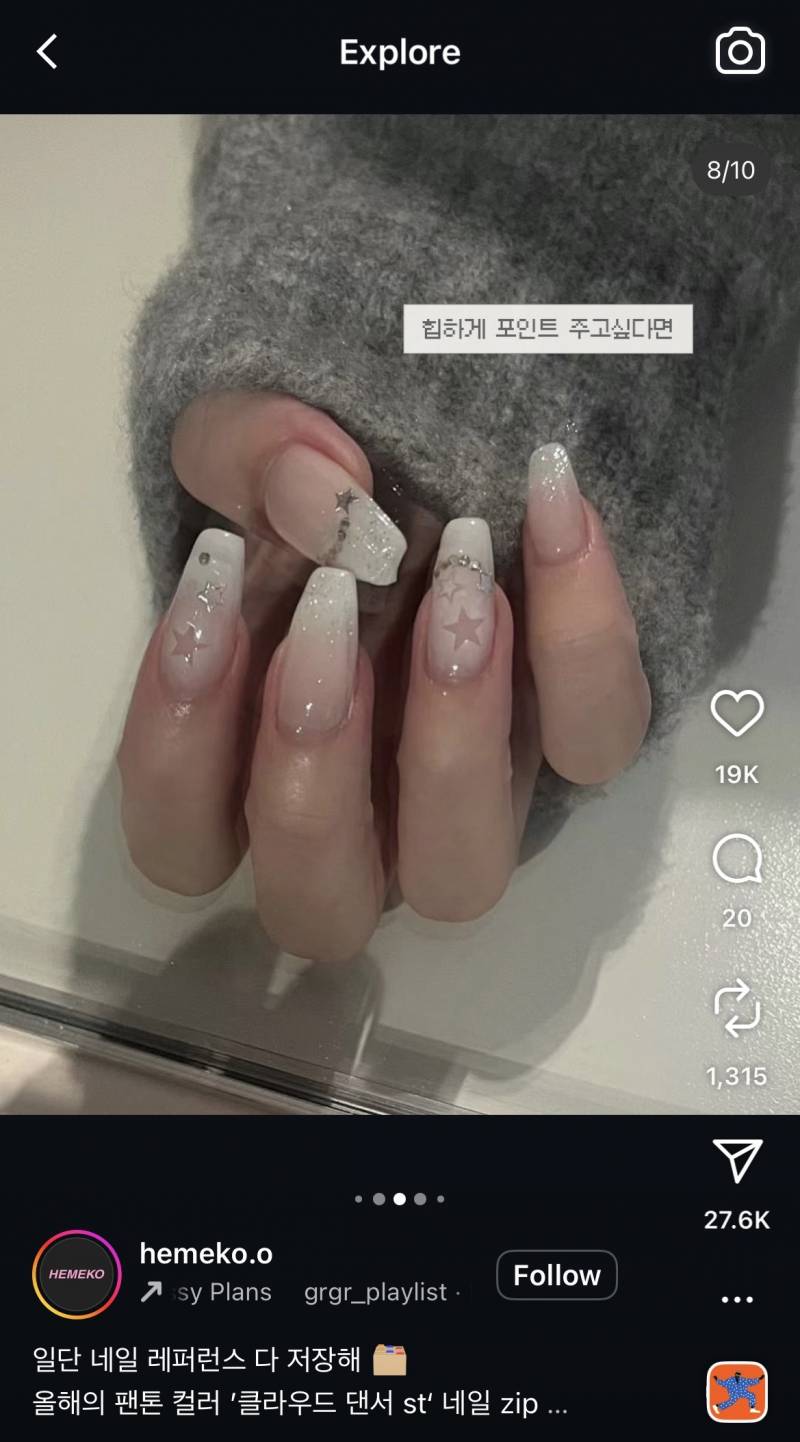The image size is (800, 1442).
Task: Visit the hemeko.o username link
Action: [205, 1255]
